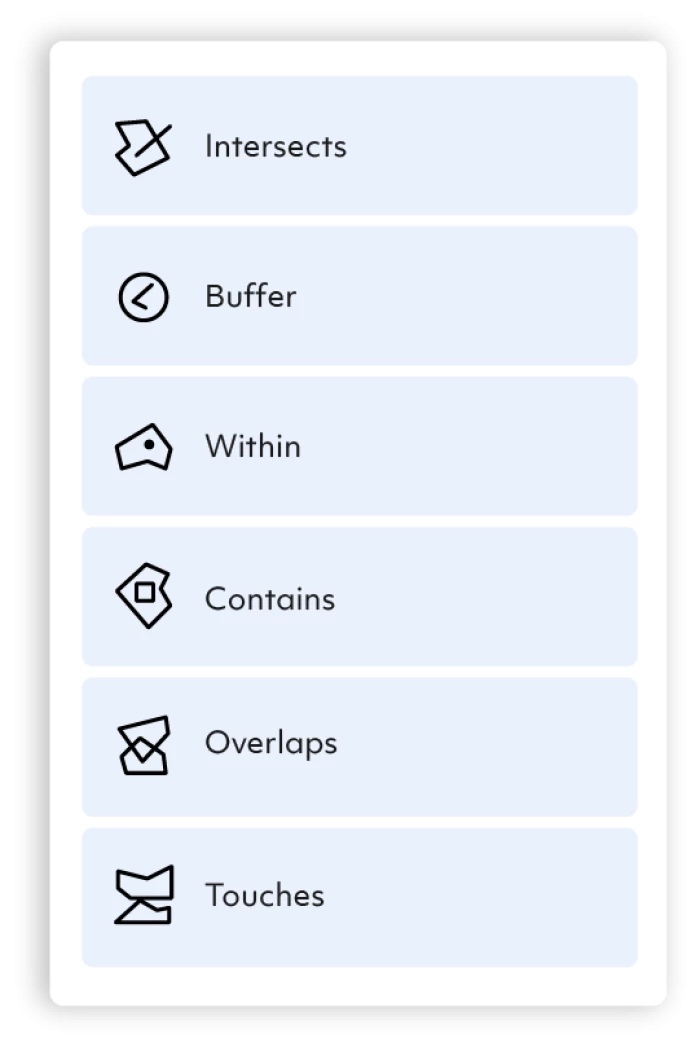The height and width of the screenshot is (1046, 700).
Task: Choose the Buffer option
Action: [359, 296]
